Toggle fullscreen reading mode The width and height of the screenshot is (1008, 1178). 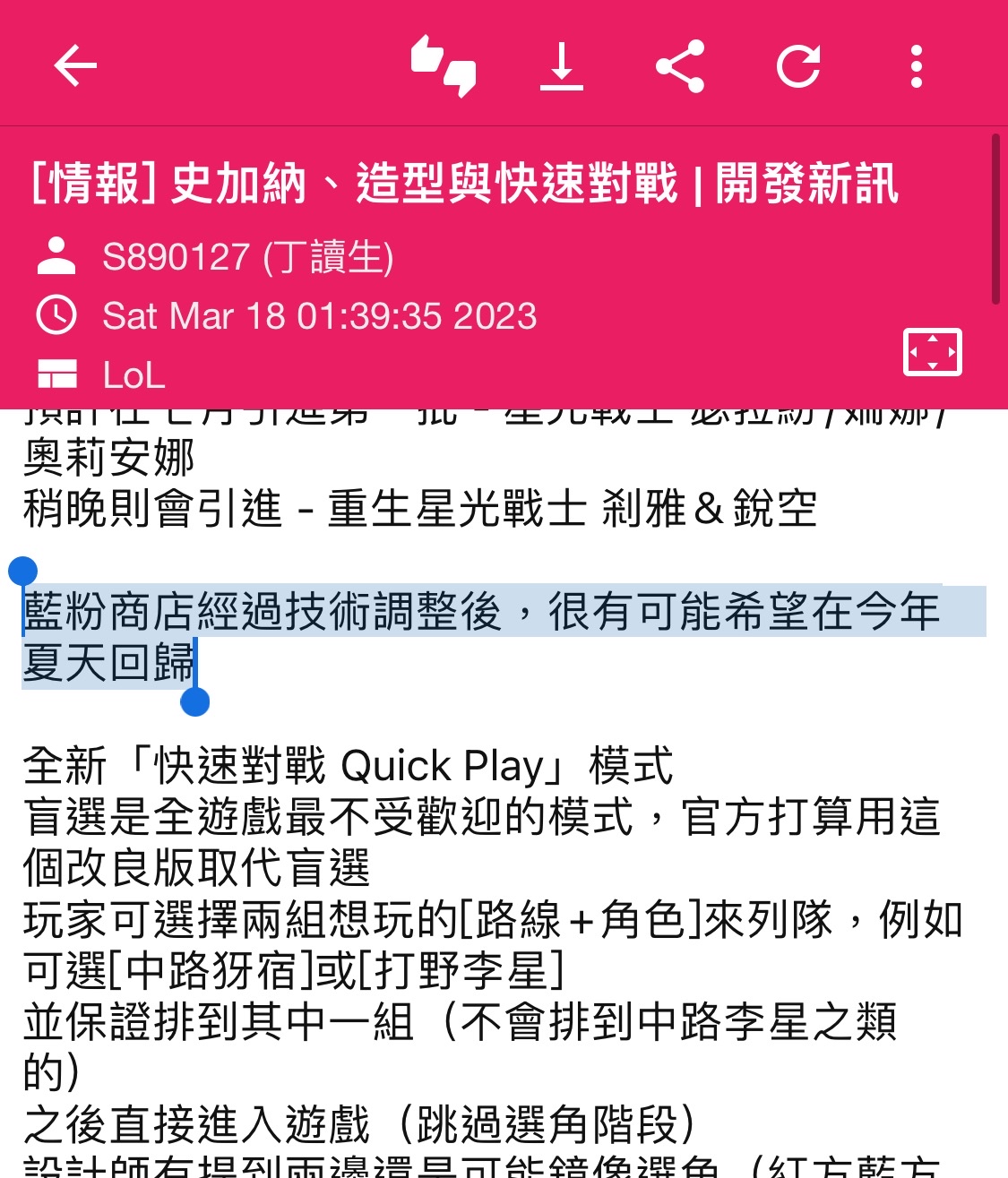click(x=932, y=352)
